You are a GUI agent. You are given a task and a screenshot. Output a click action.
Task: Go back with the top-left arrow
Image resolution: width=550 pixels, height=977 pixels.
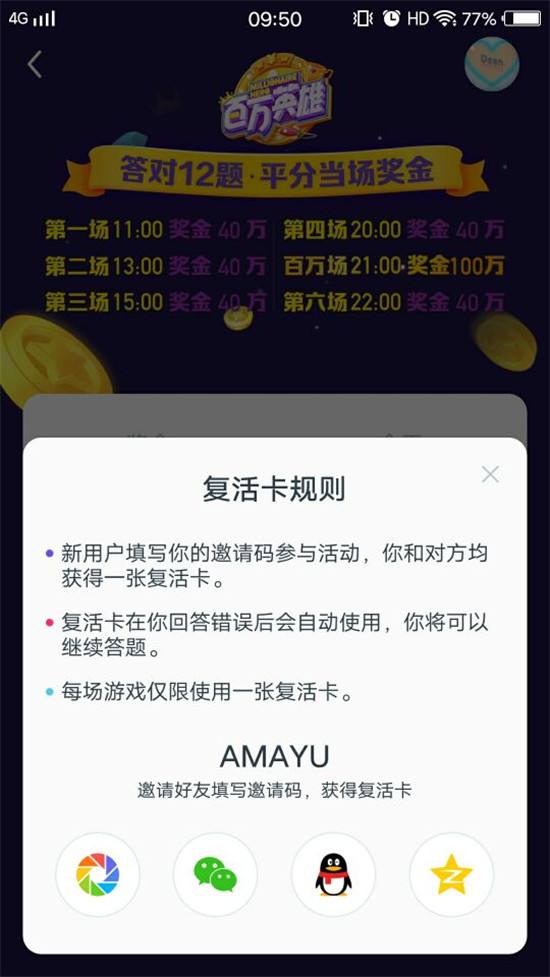(35, 64)
